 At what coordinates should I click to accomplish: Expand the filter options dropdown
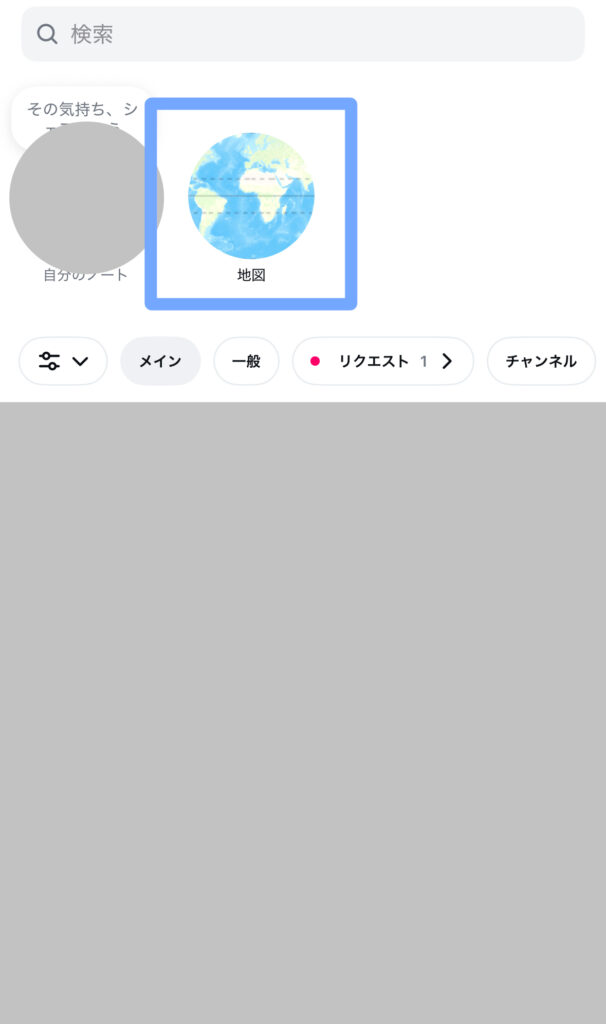[x=63, y=361]
